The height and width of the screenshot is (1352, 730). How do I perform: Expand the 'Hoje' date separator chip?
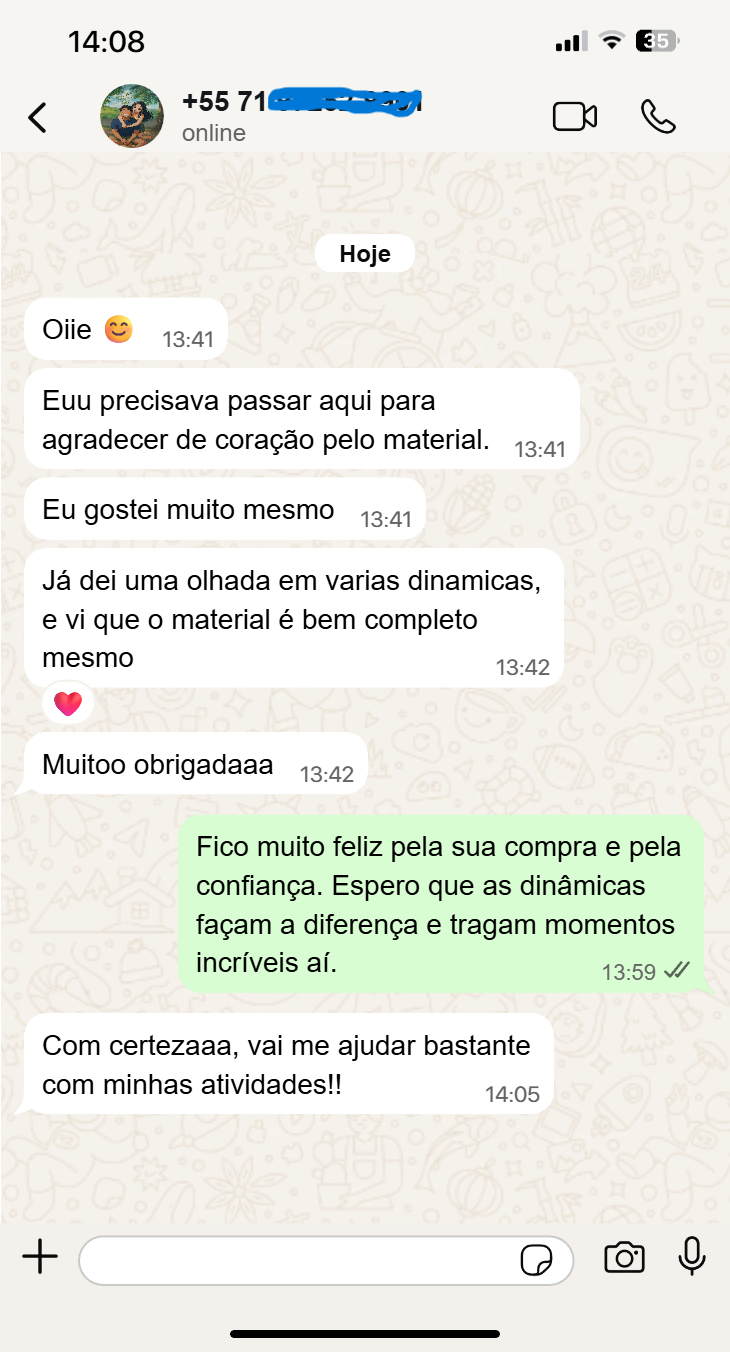pos(364,253)
